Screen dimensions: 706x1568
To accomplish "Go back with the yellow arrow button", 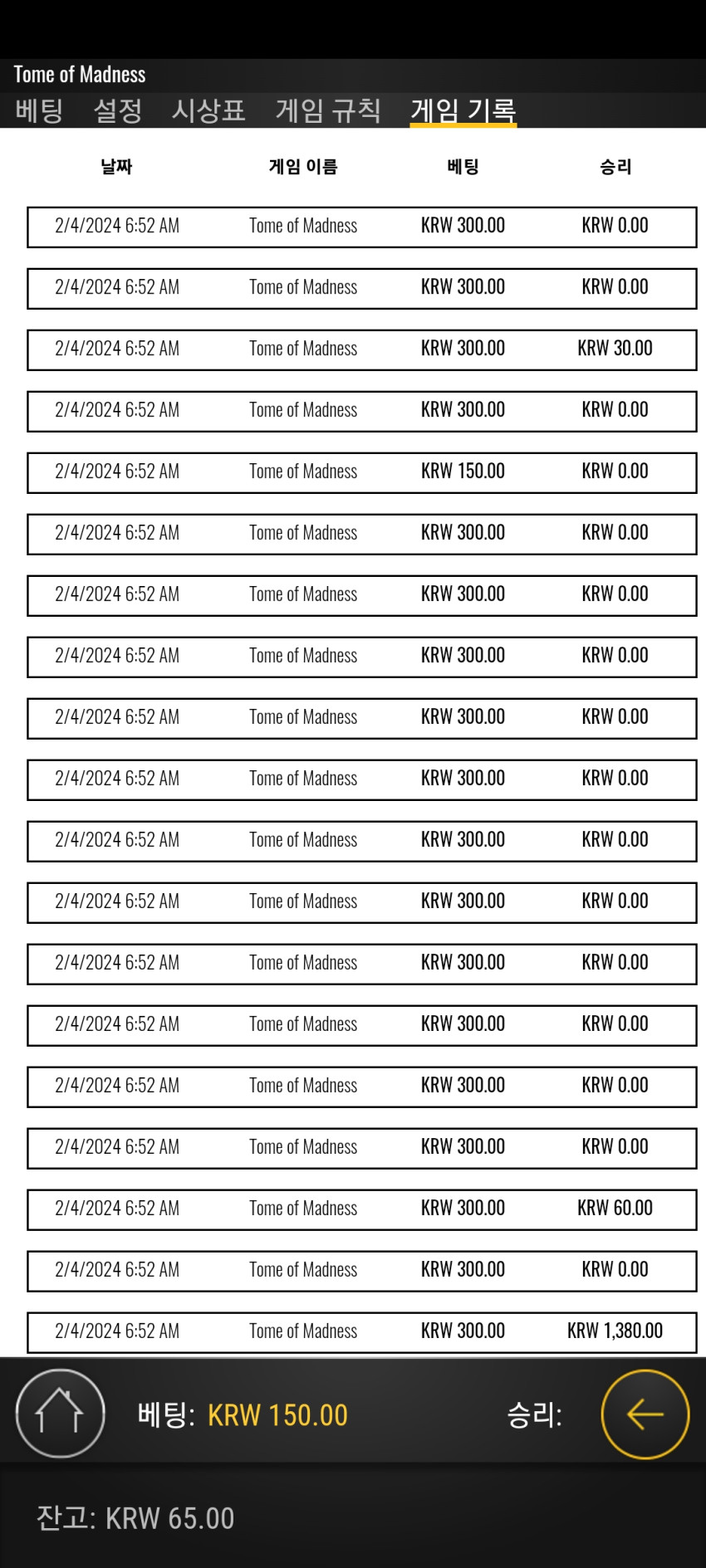I will coord(645,1414).
